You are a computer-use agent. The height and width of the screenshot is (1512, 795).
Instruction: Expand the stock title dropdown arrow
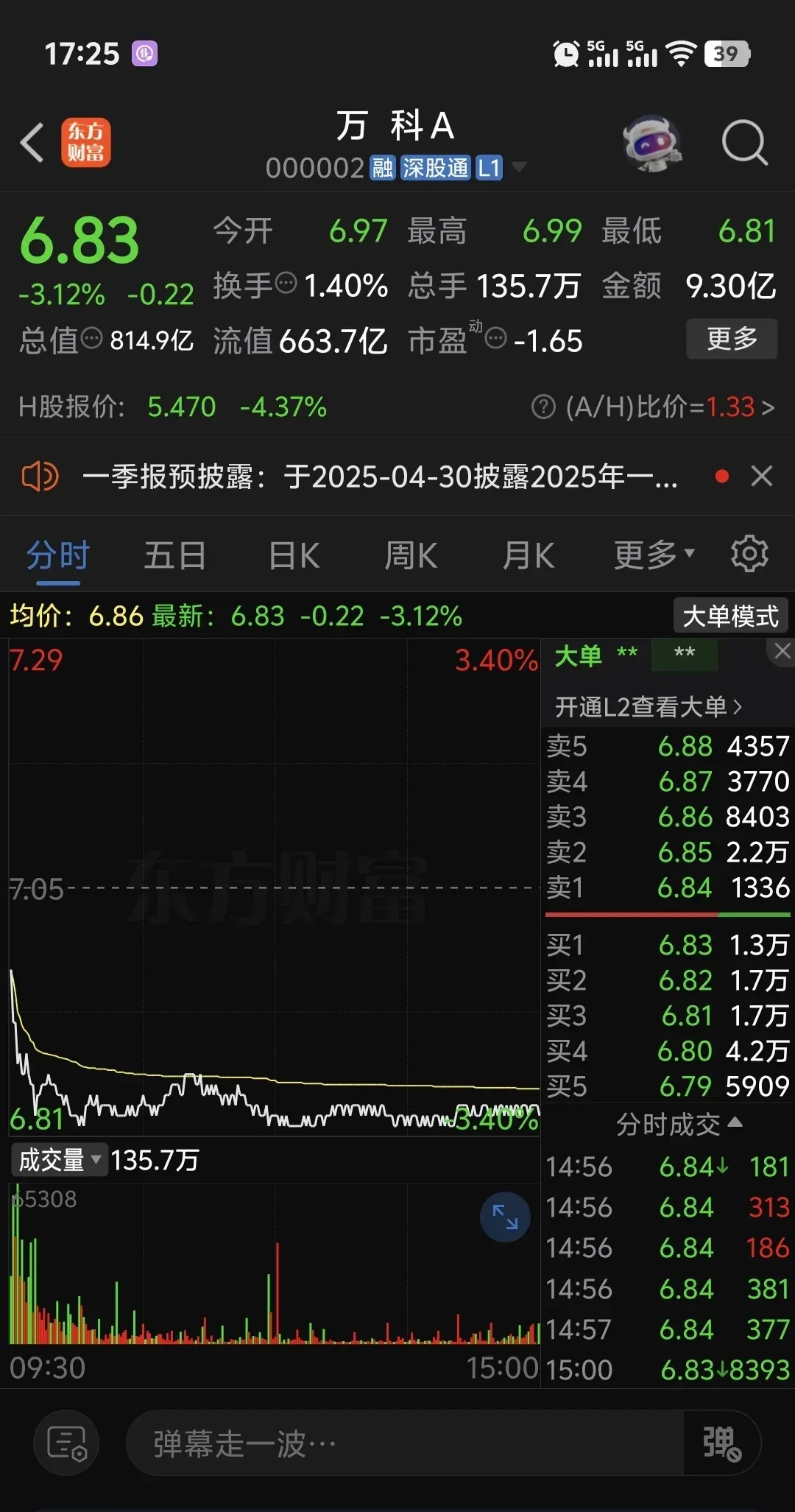tap(519, 167)
